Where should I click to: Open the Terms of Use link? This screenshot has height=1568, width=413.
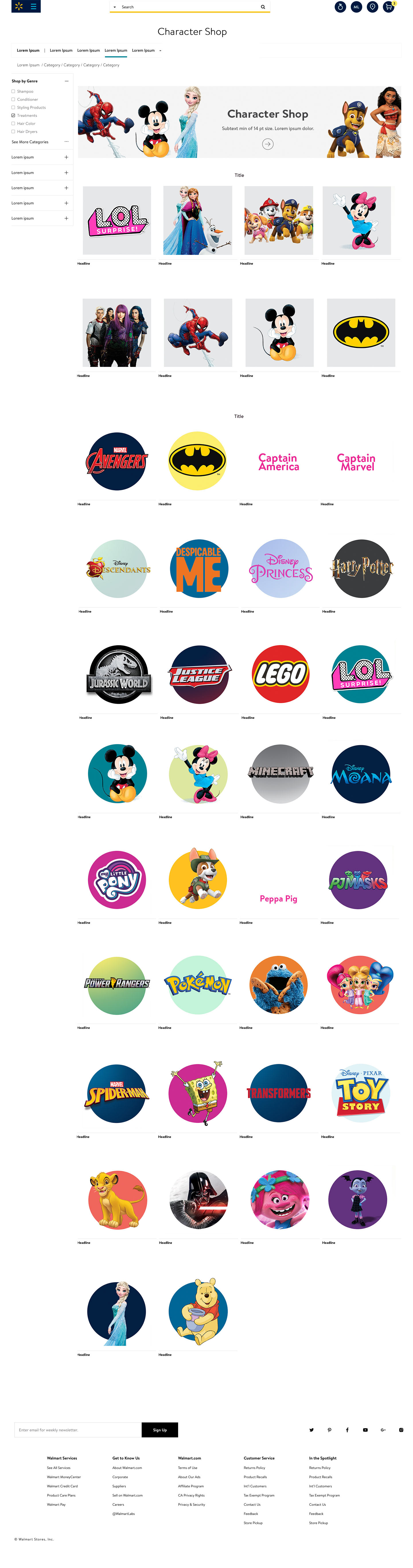[187, 1468]
